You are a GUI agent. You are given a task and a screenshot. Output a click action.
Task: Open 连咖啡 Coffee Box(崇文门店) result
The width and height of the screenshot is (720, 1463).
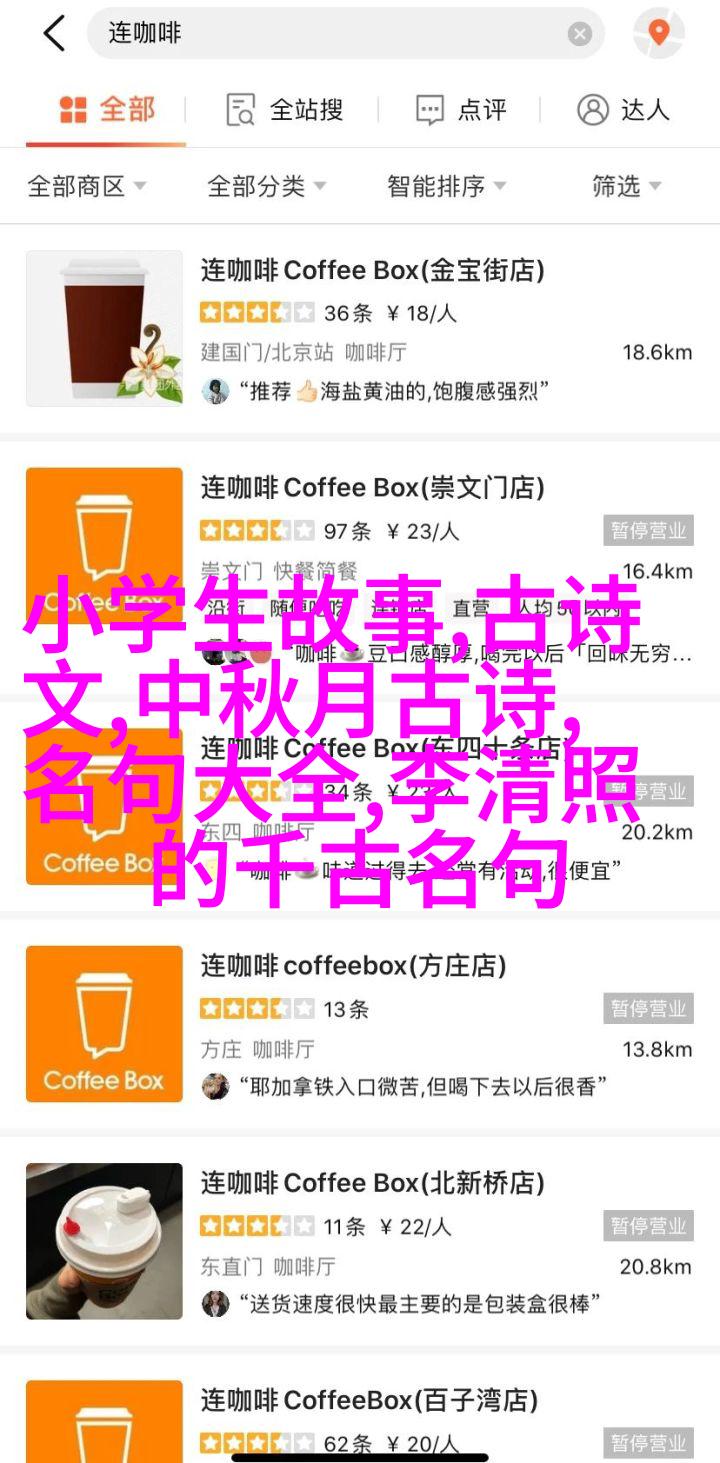pos(372,488)
